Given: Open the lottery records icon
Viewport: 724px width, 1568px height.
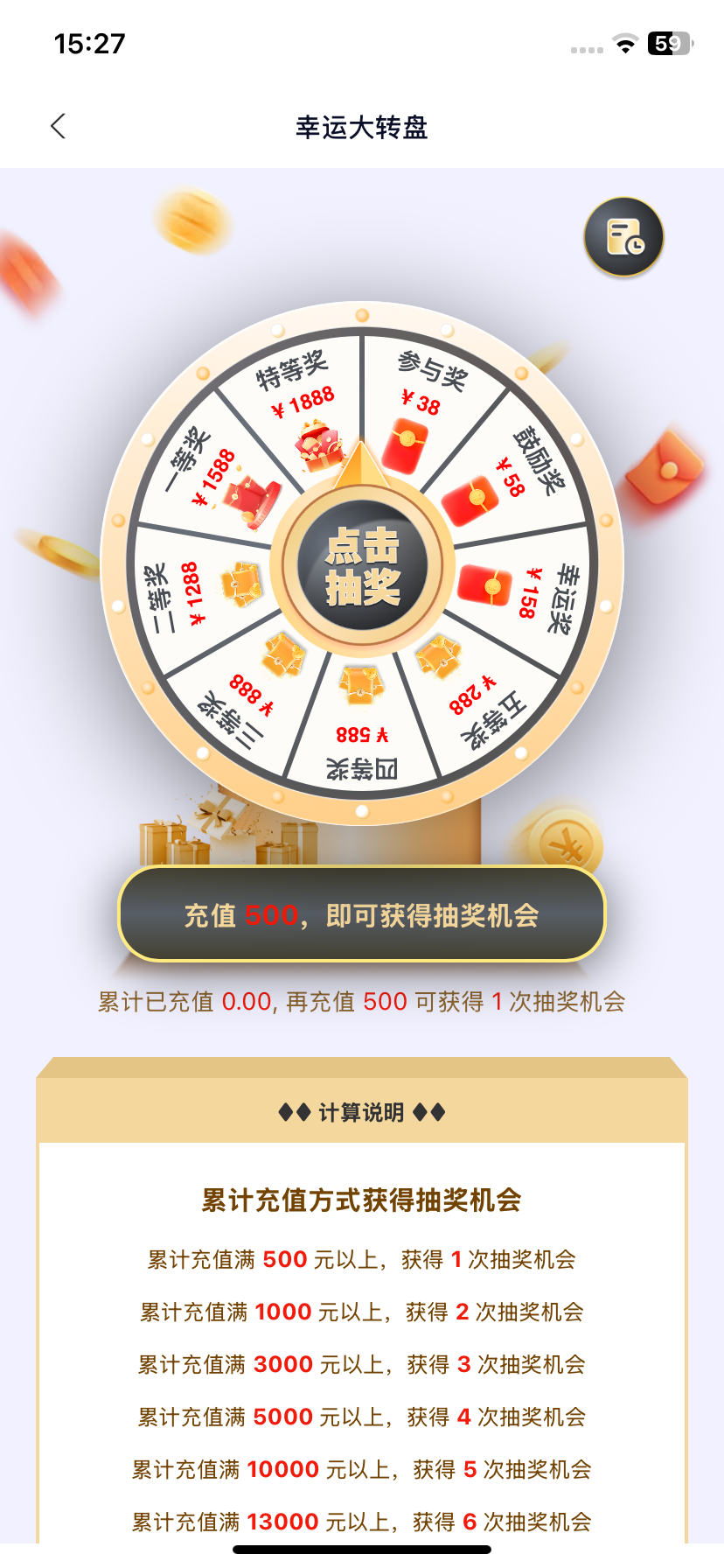Looking at the screenshot, I should 623,237.
